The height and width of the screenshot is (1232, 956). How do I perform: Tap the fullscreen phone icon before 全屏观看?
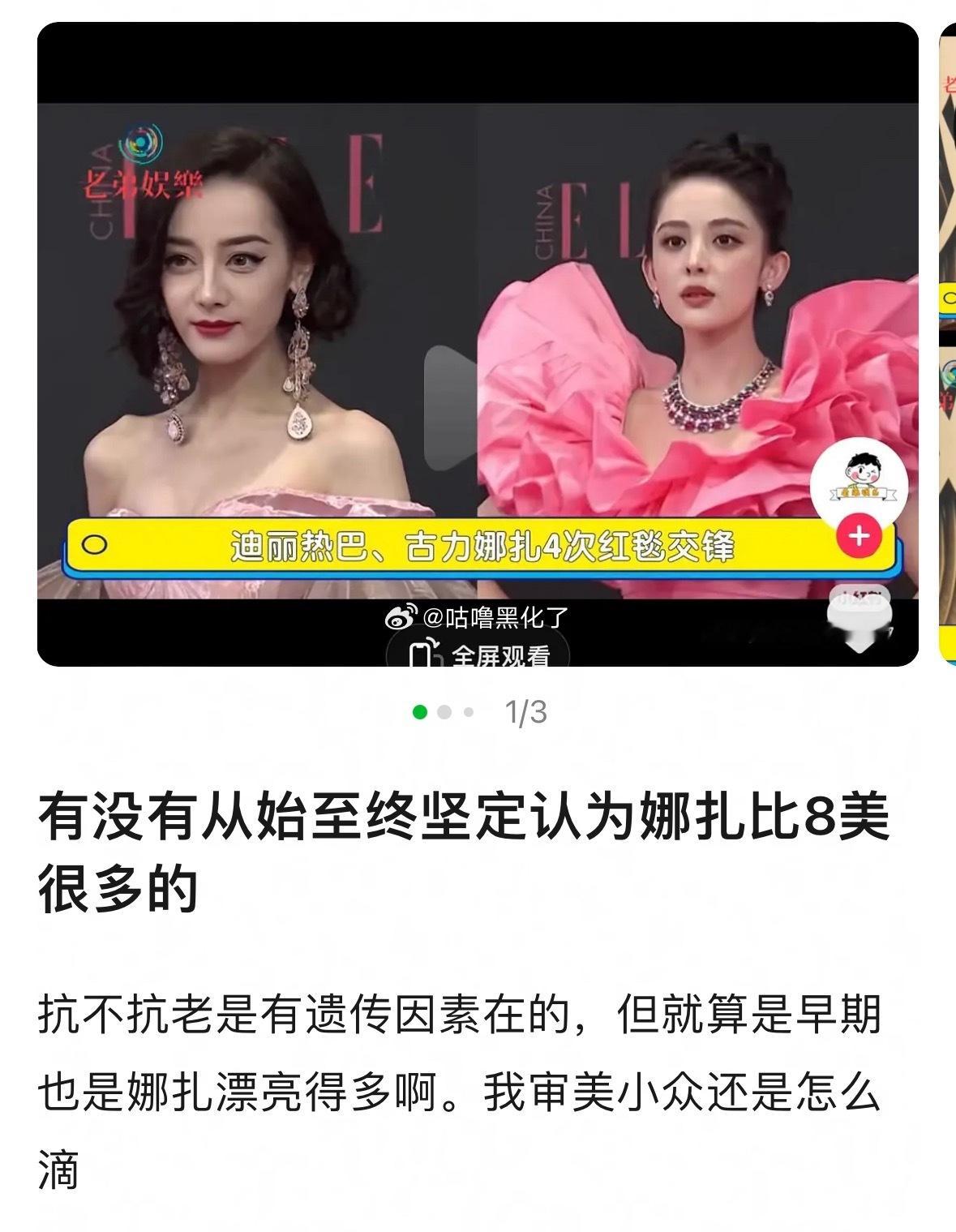[421, 653]
